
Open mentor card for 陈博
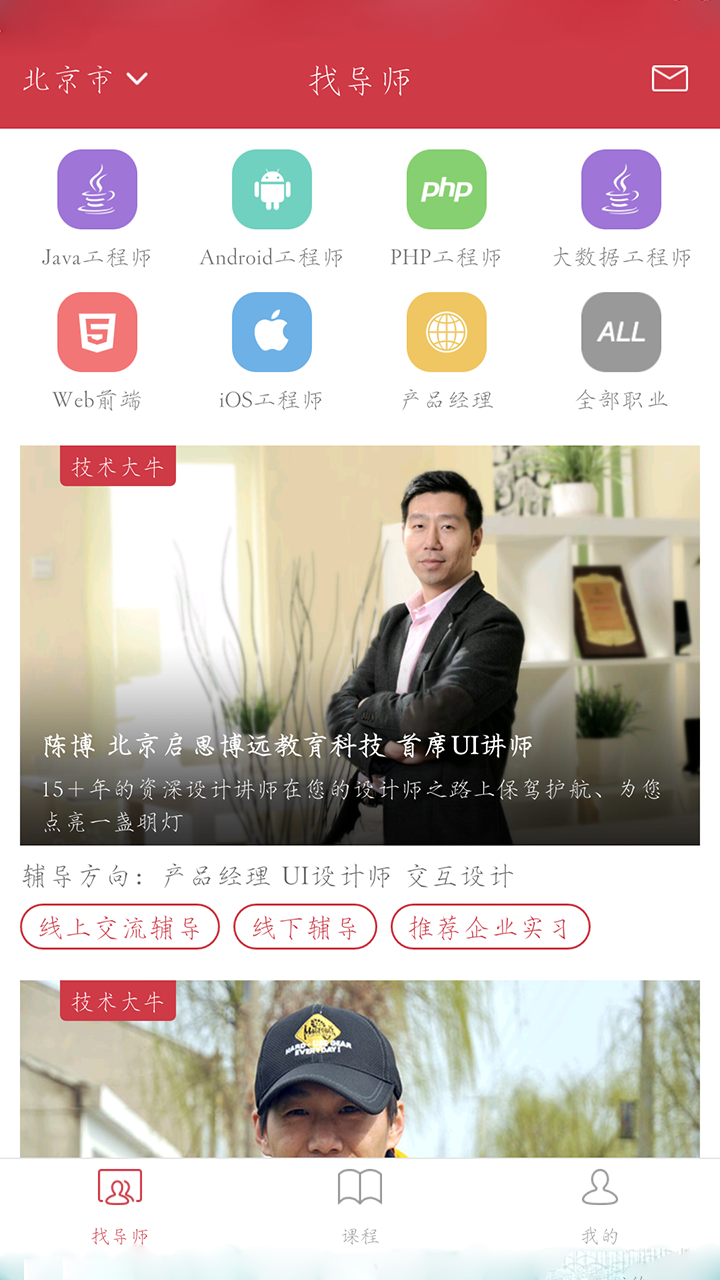point(360,645)
